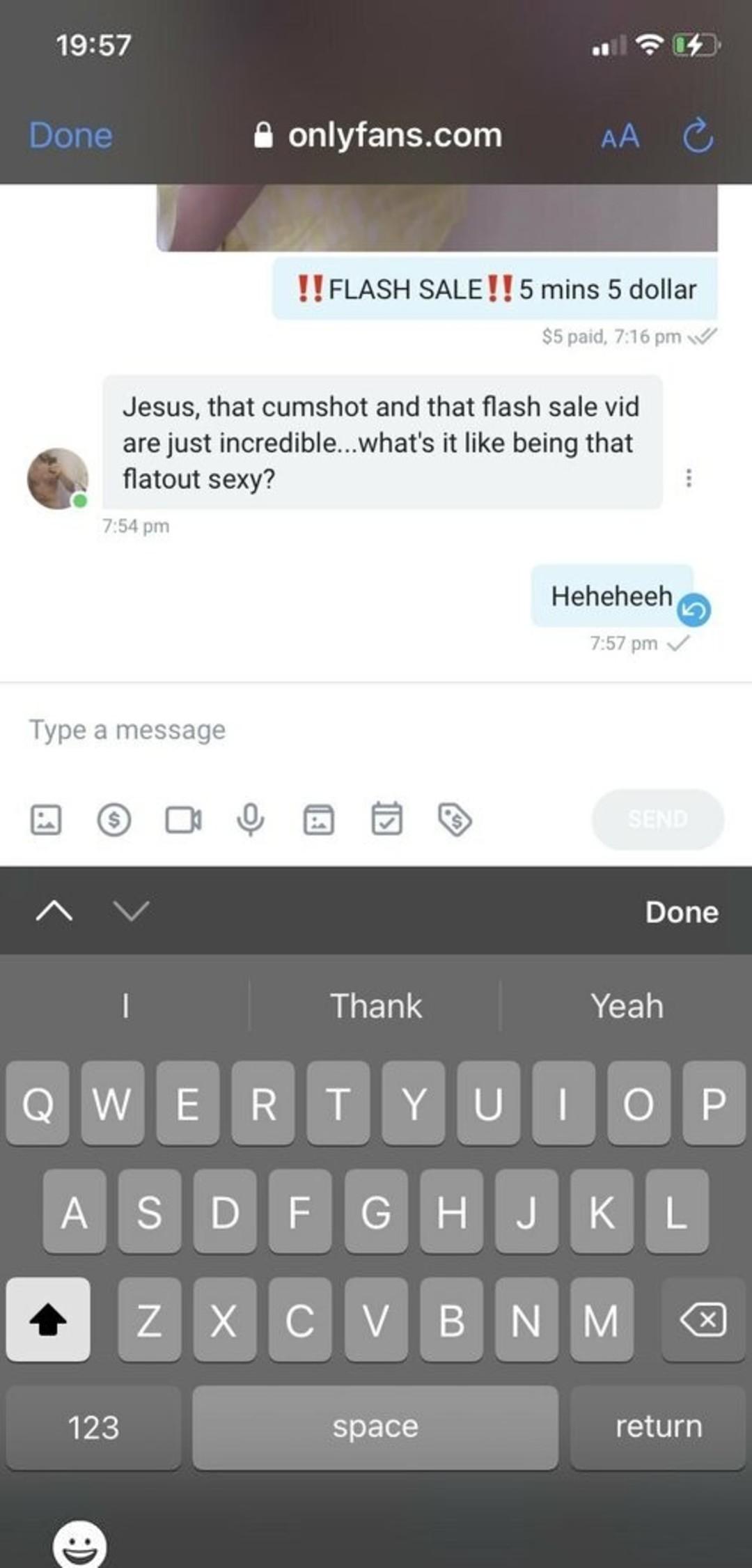Open the dollar tip icon
Screen dimensions: 752x1568
point(114,819)
